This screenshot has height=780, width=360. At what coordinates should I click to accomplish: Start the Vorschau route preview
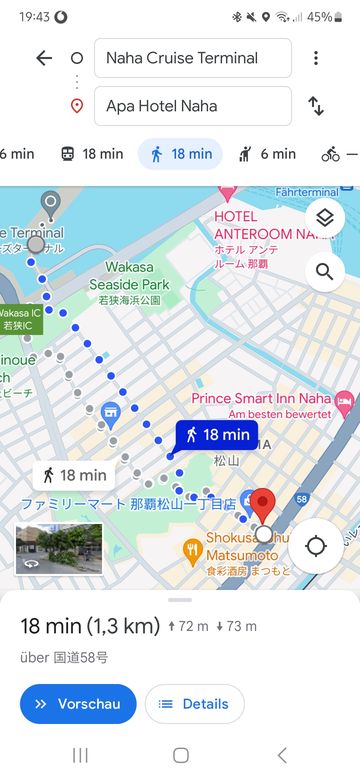coord(78,704)
